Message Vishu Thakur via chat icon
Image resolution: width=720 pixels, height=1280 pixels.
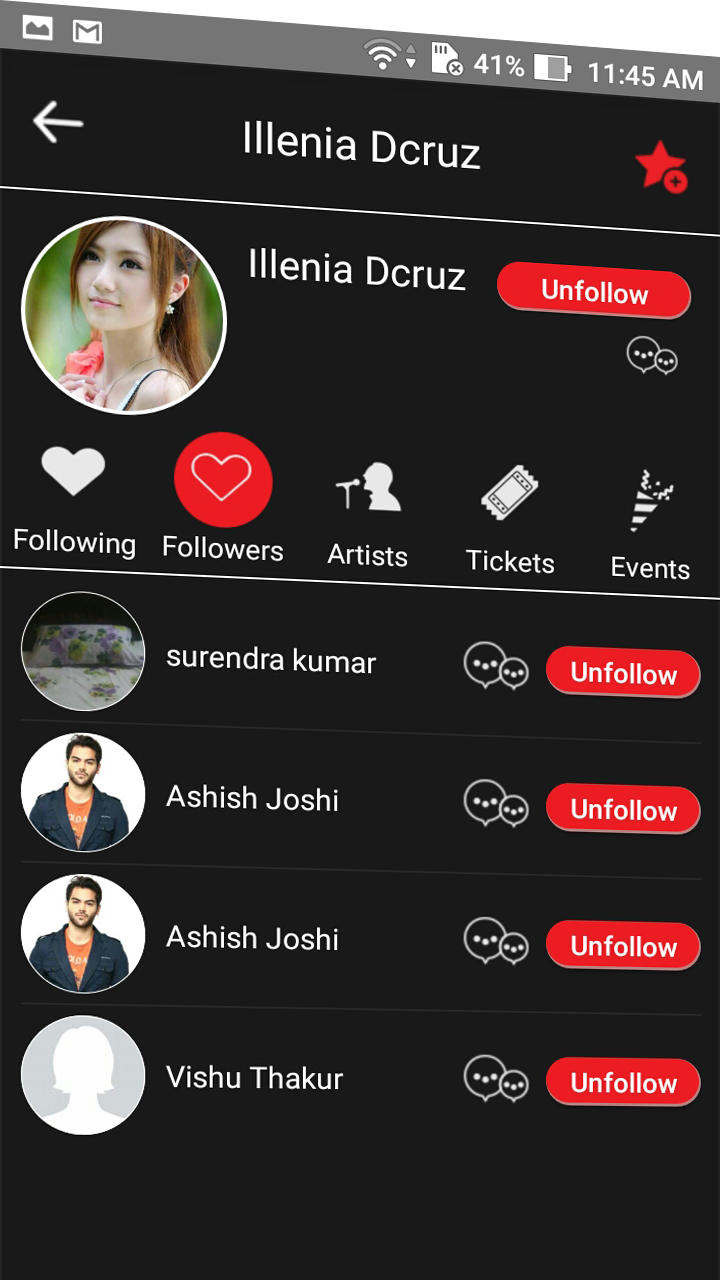[x=496, y=1078]
